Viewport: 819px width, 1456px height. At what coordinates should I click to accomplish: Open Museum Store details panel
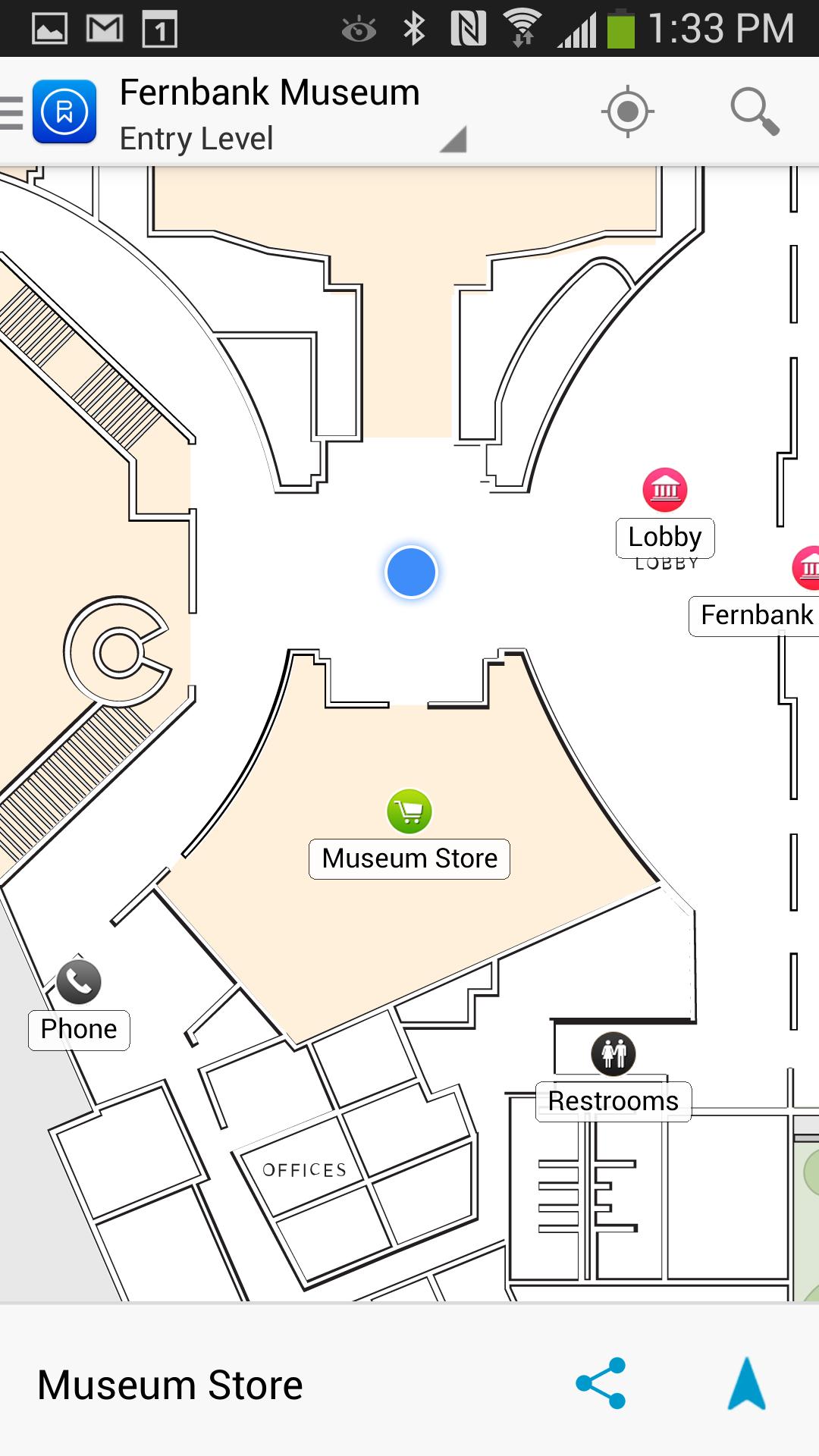pyautogui.click(x=171, y=1385)
